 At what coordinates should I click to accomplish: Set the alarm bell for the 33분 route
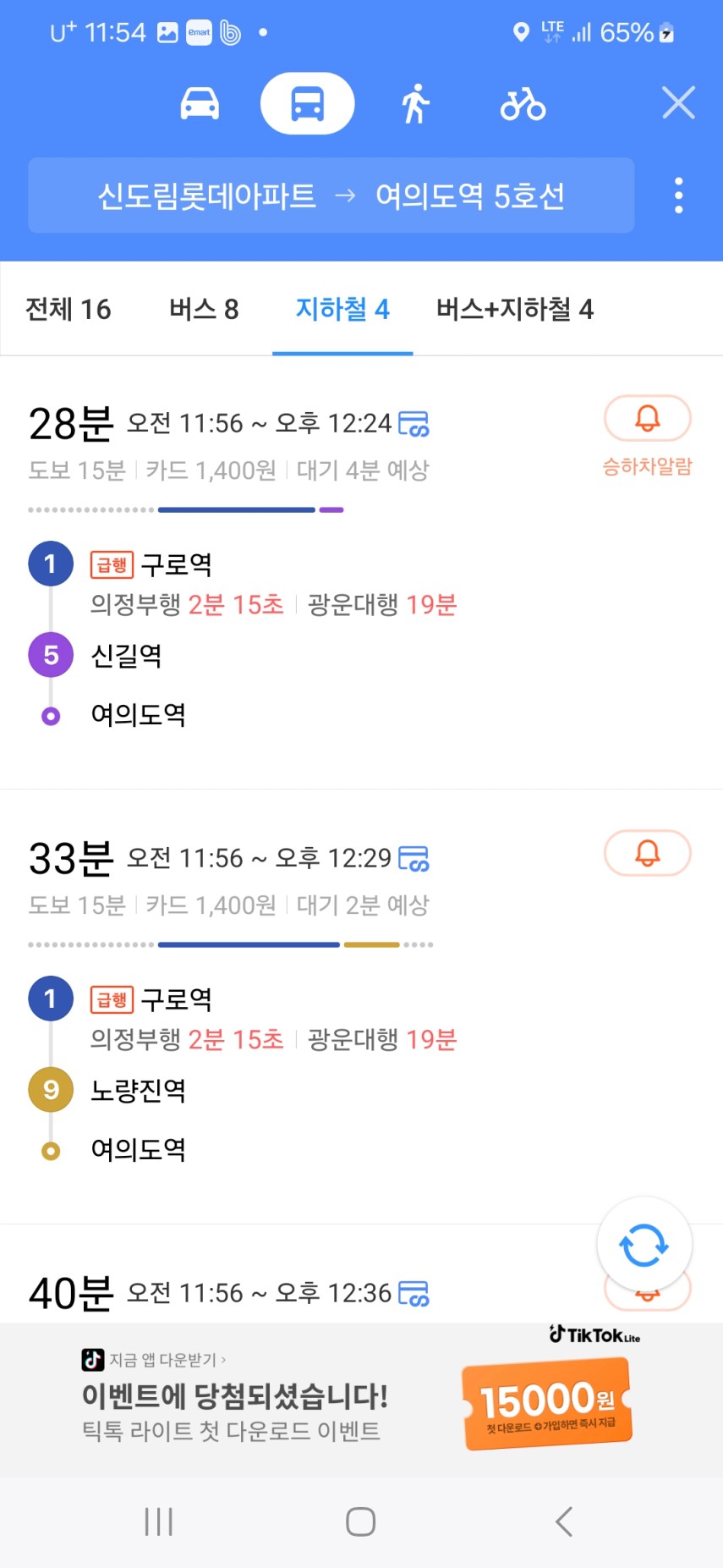point(648,853)
